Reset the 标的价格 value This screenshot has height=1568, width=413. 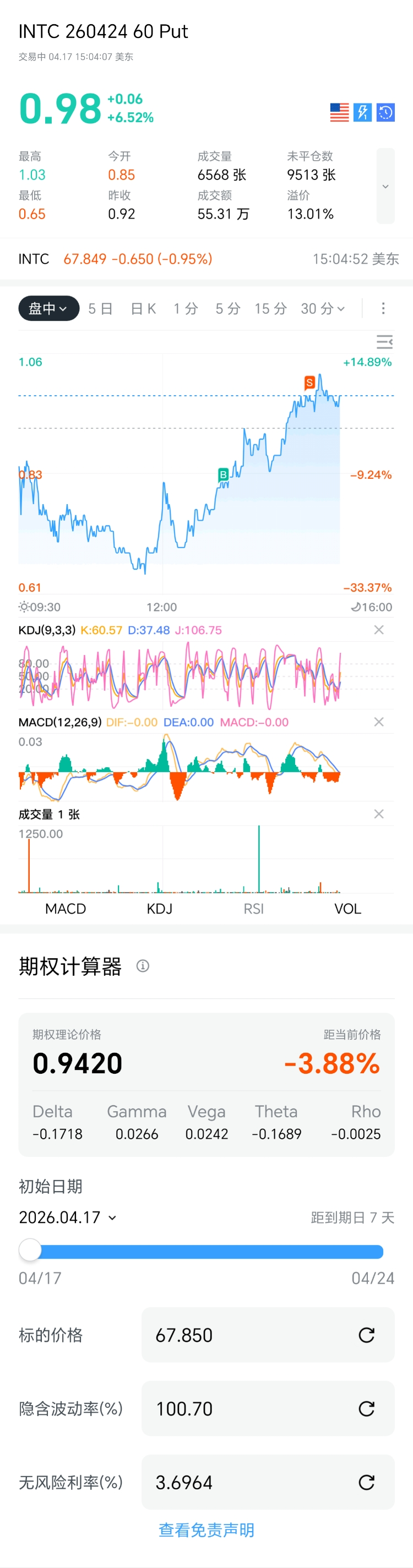[366, 1335]
